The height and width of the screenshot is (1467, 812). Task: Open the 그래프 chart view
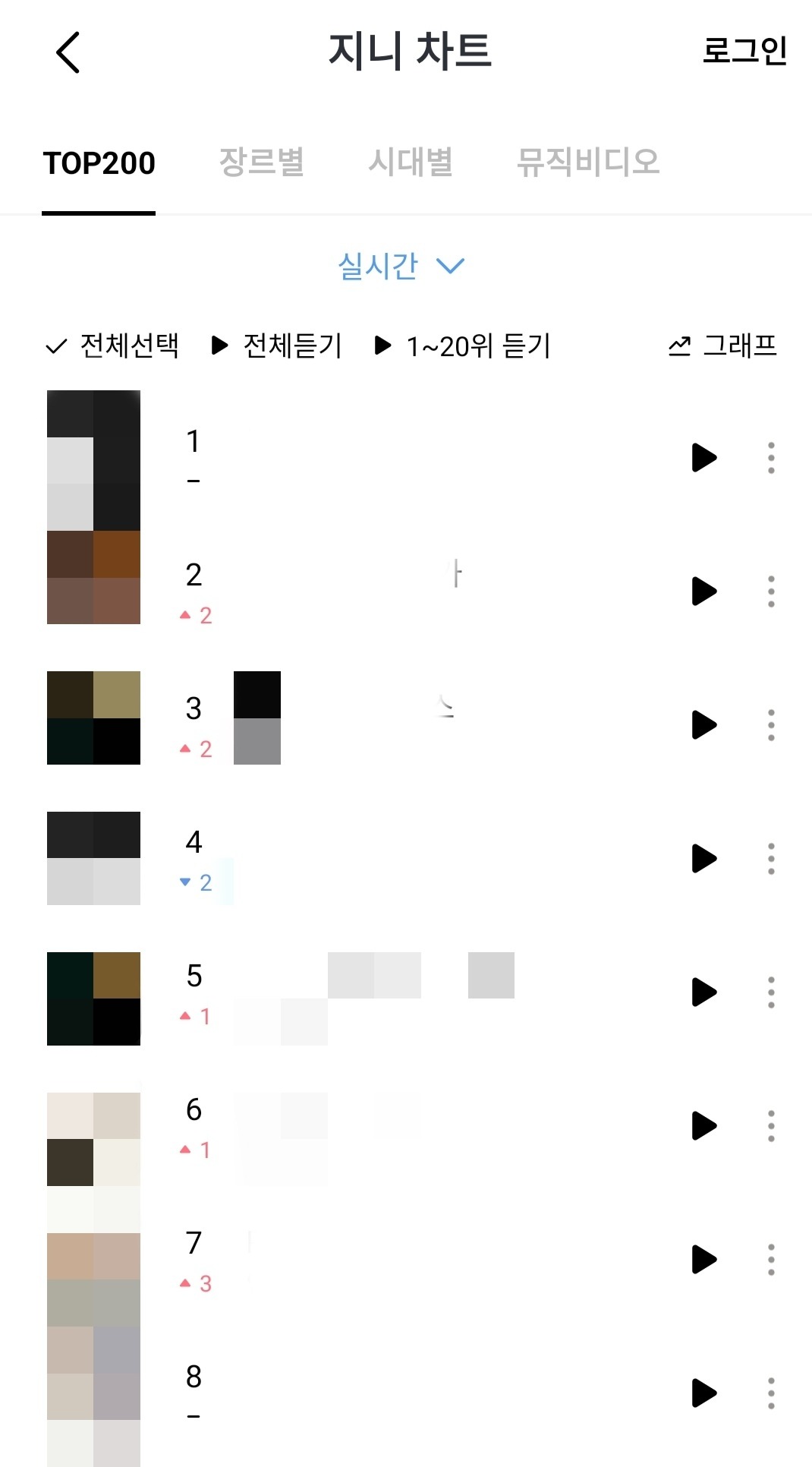pyautogui.click(x=722, y=346)
